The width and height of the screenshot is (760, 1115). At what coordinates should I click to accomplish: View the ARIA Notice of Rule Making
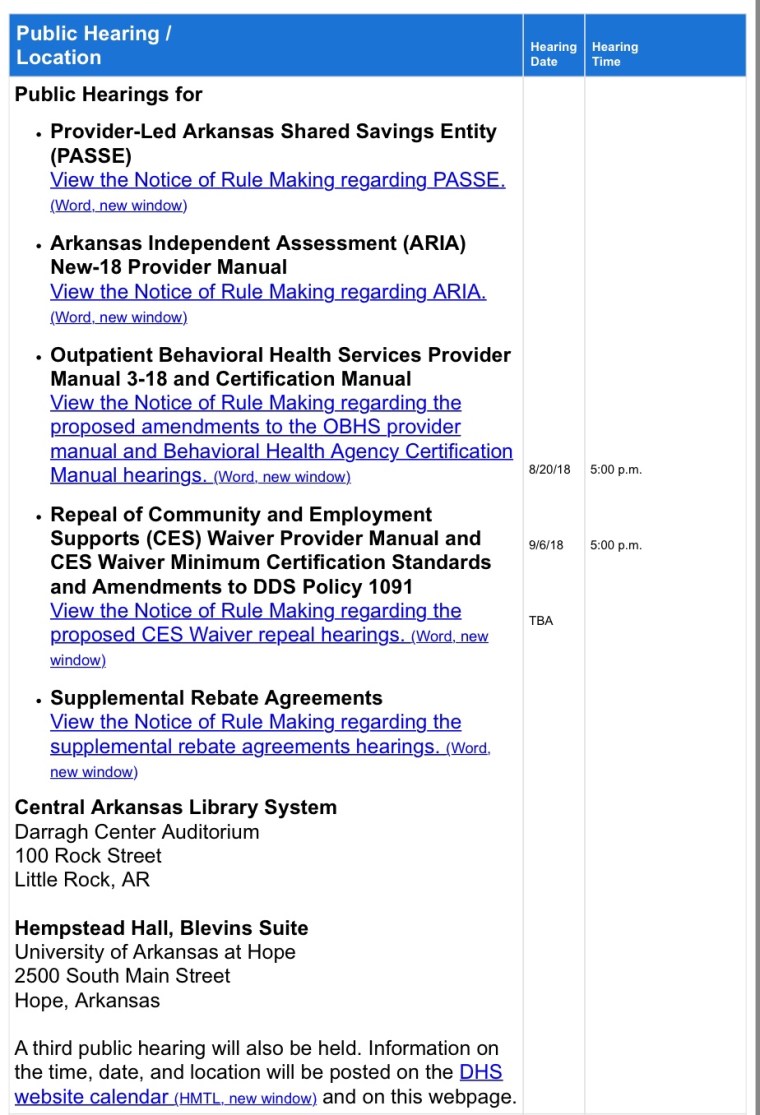tap(268, 292)
